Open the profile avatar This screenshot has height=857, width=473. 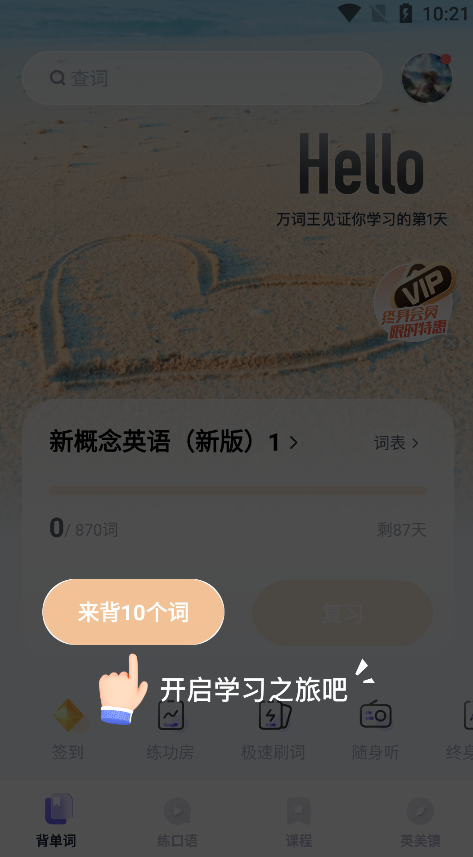(427, 78)
